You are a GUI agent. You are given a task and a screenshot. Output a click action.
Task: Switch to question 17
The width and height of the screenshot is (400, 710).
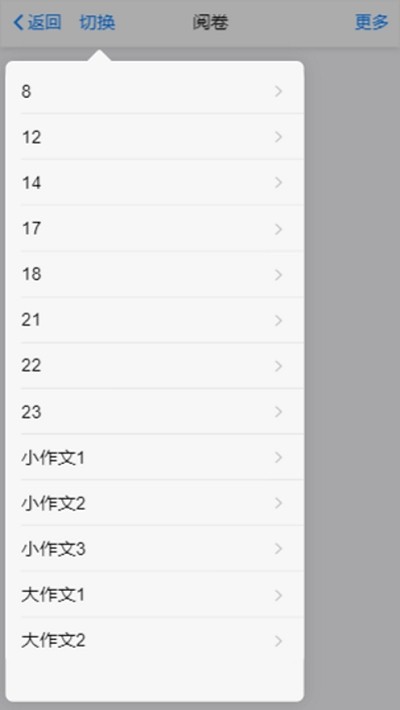point(155,229)
